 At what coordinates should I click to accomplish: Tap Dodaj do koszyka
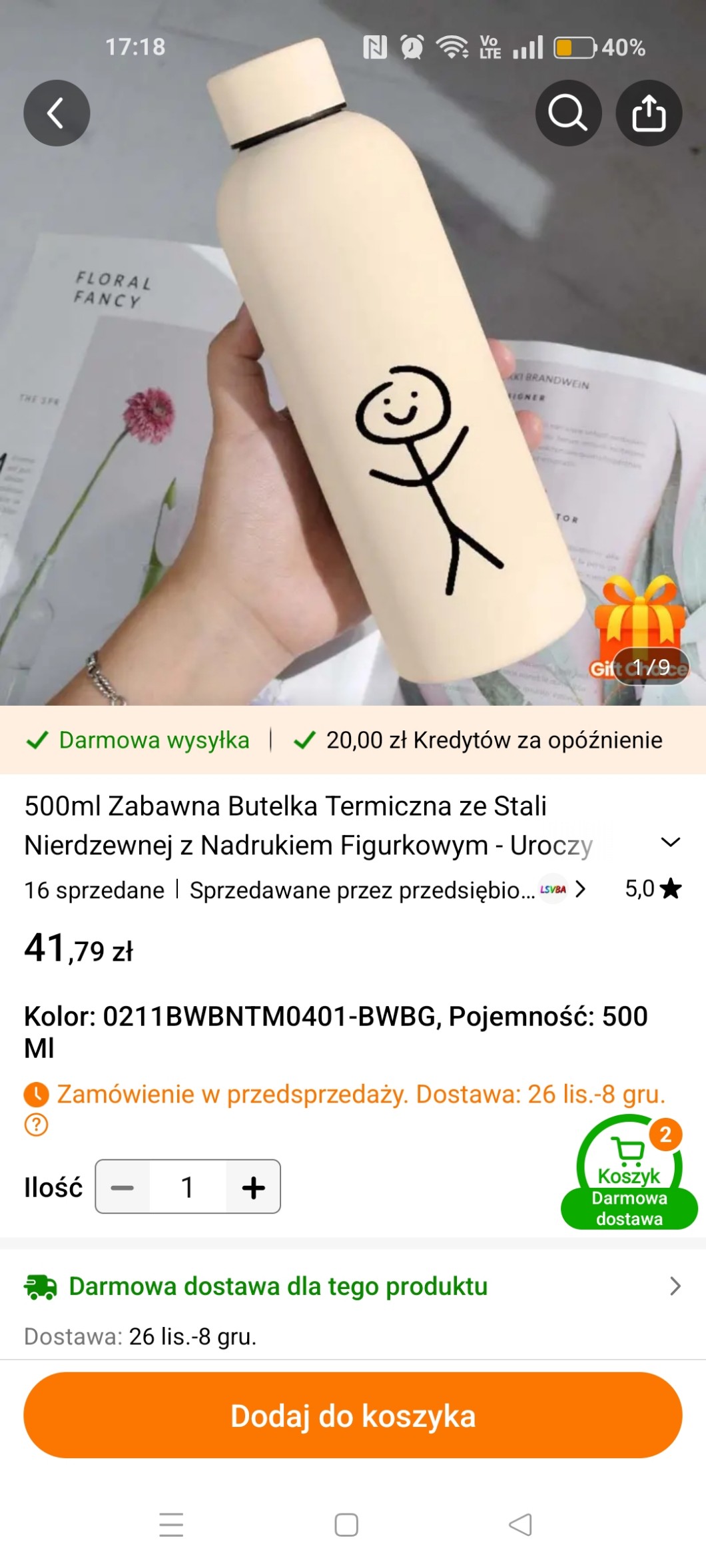[x=352, y=1416]
